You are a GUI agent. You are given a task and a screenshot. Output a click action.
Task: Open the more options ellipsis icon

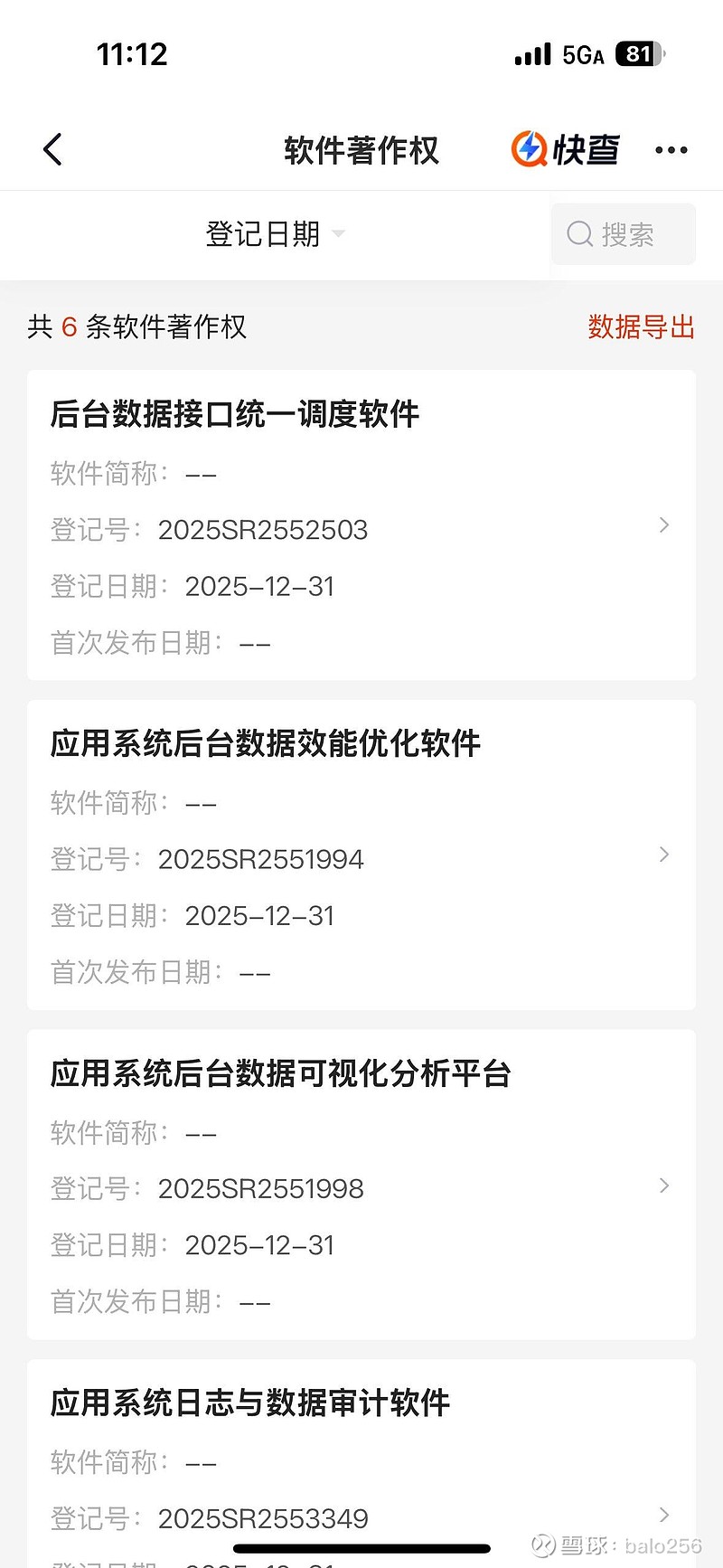click(671, 149)
